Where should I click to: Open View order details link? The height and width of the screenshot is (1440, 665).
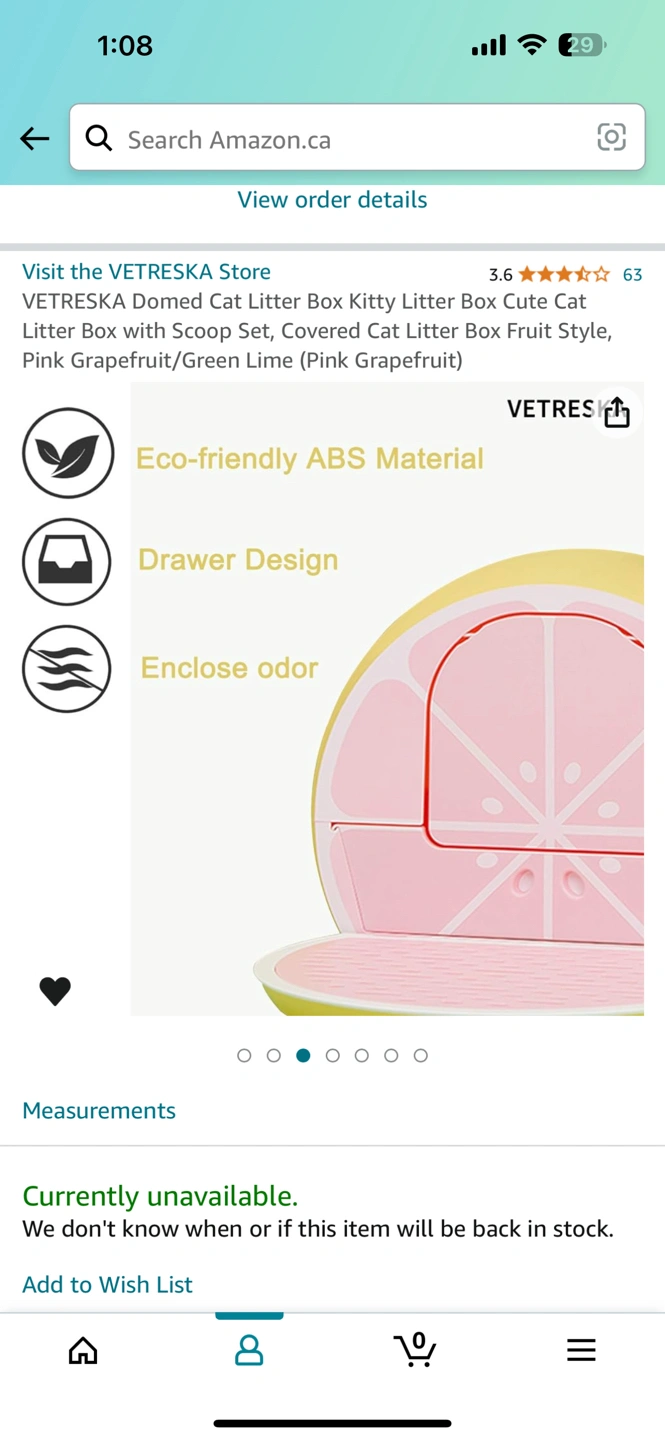pyautogui.click(x=332, y=200)
